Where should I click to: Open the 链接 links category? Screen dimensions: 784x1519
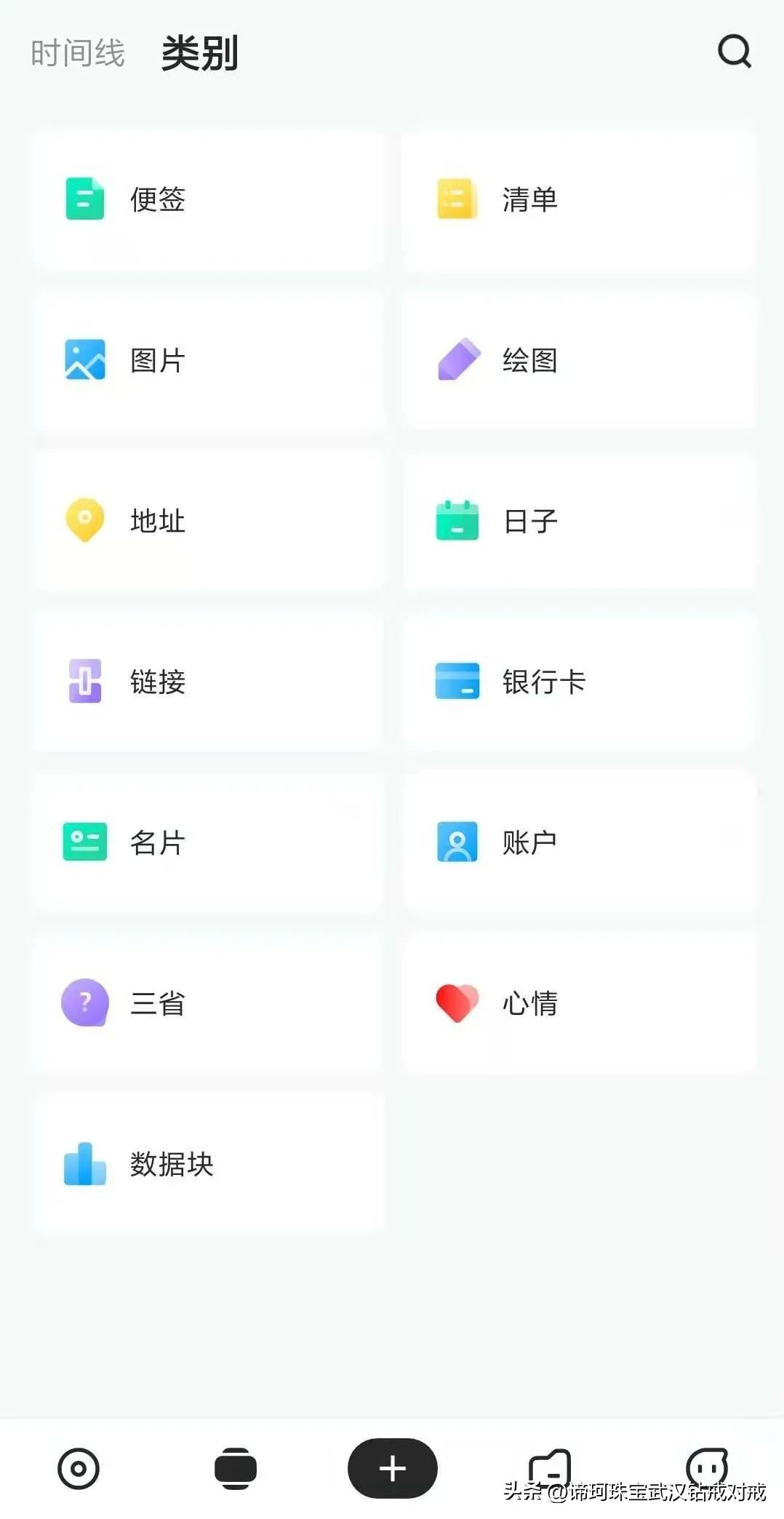(x=207, y=682)
